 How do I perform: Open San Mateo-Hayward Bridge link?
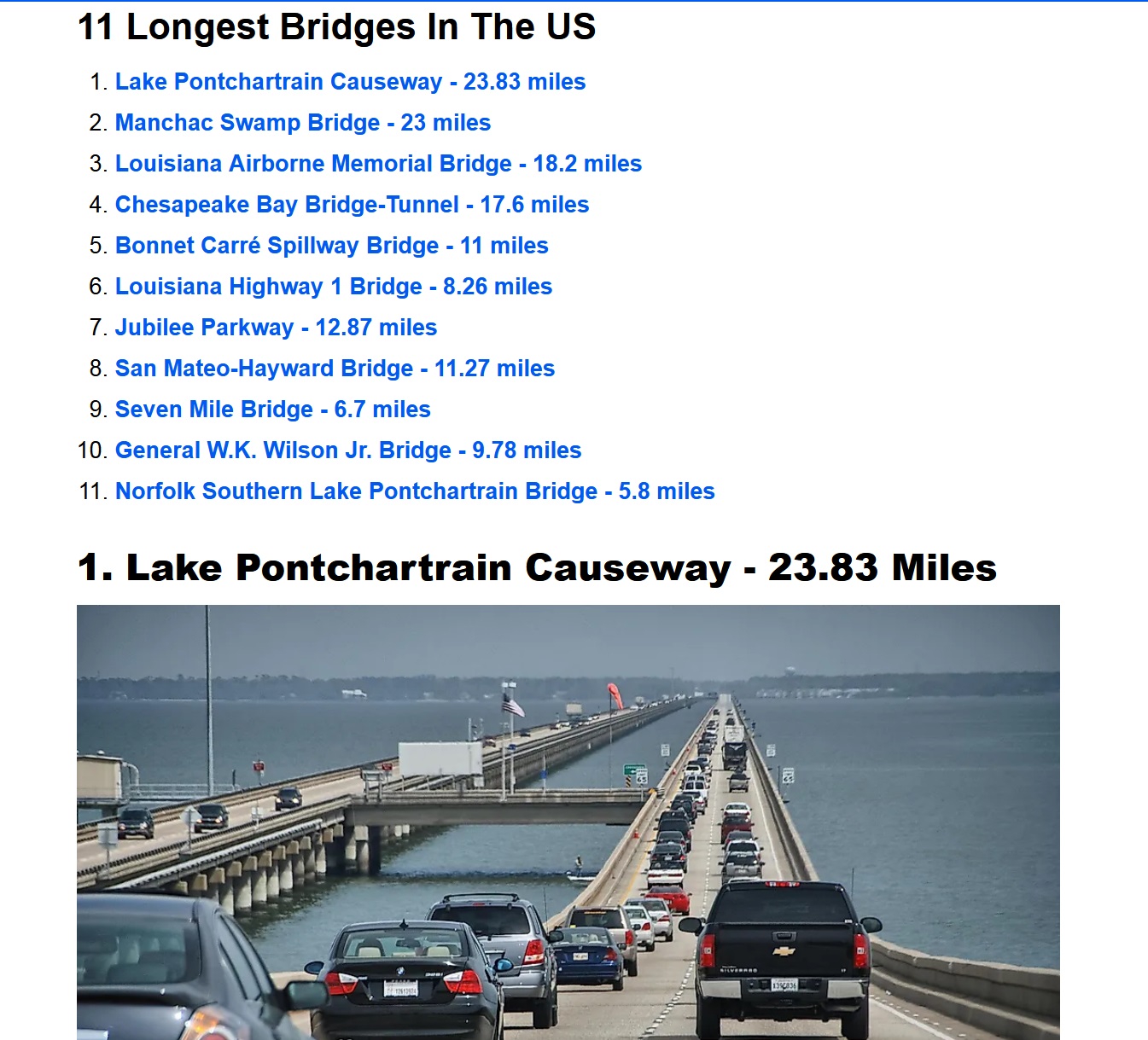pos(335,369)
